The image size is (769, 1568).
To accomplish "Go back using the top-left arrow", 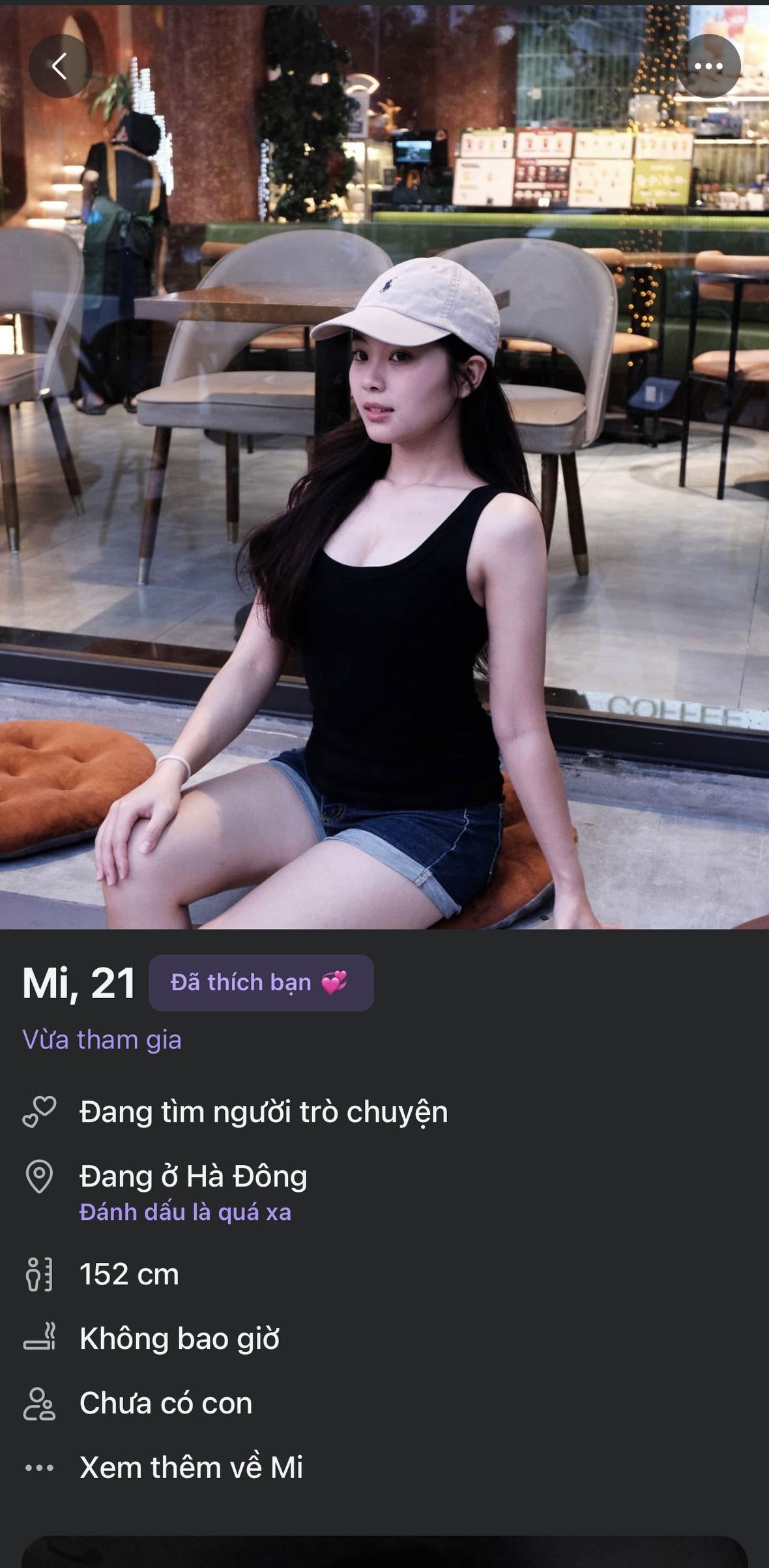I will point(60,66).
